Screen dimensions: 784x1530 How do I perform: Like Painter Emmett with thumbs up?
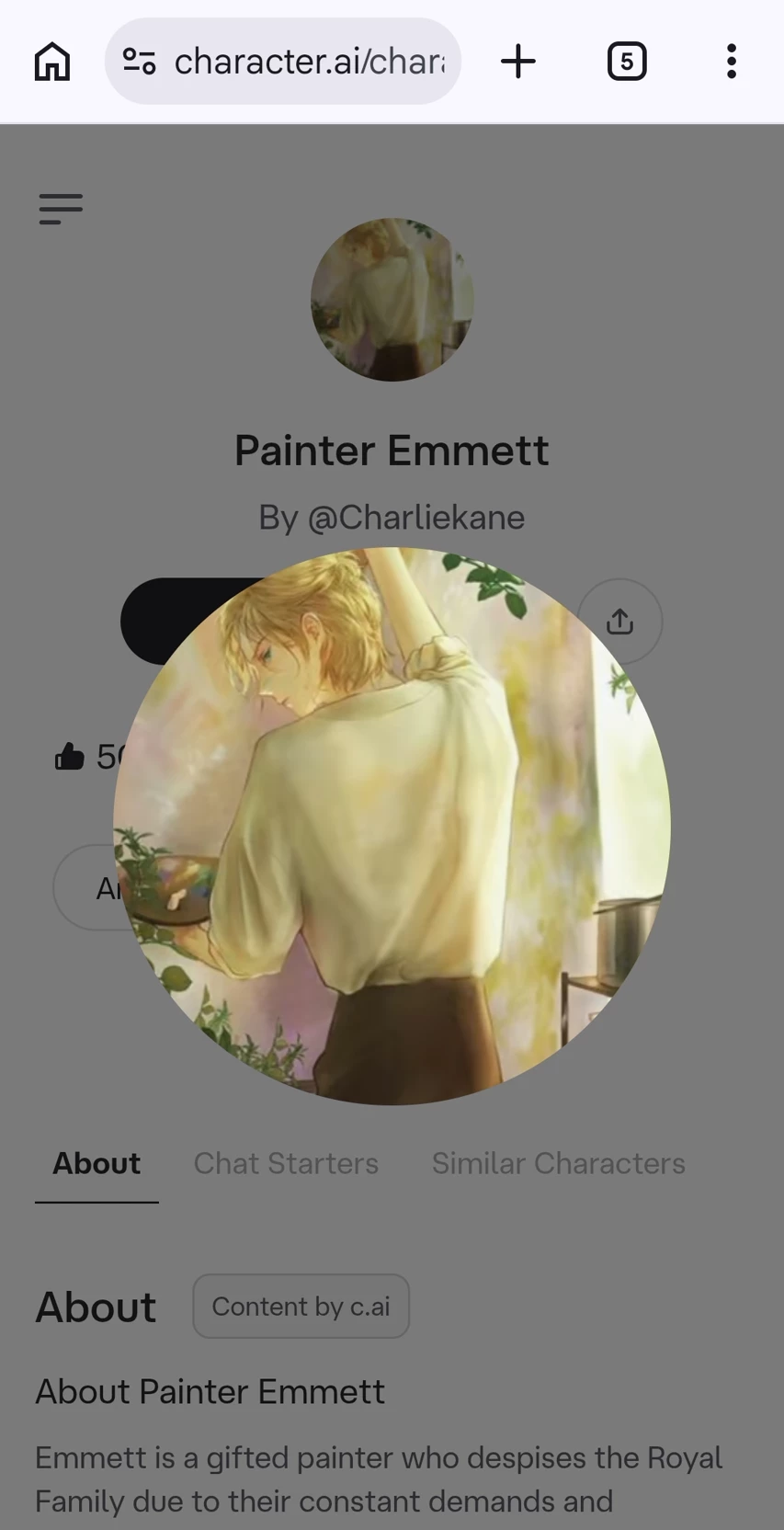point(70,757)
